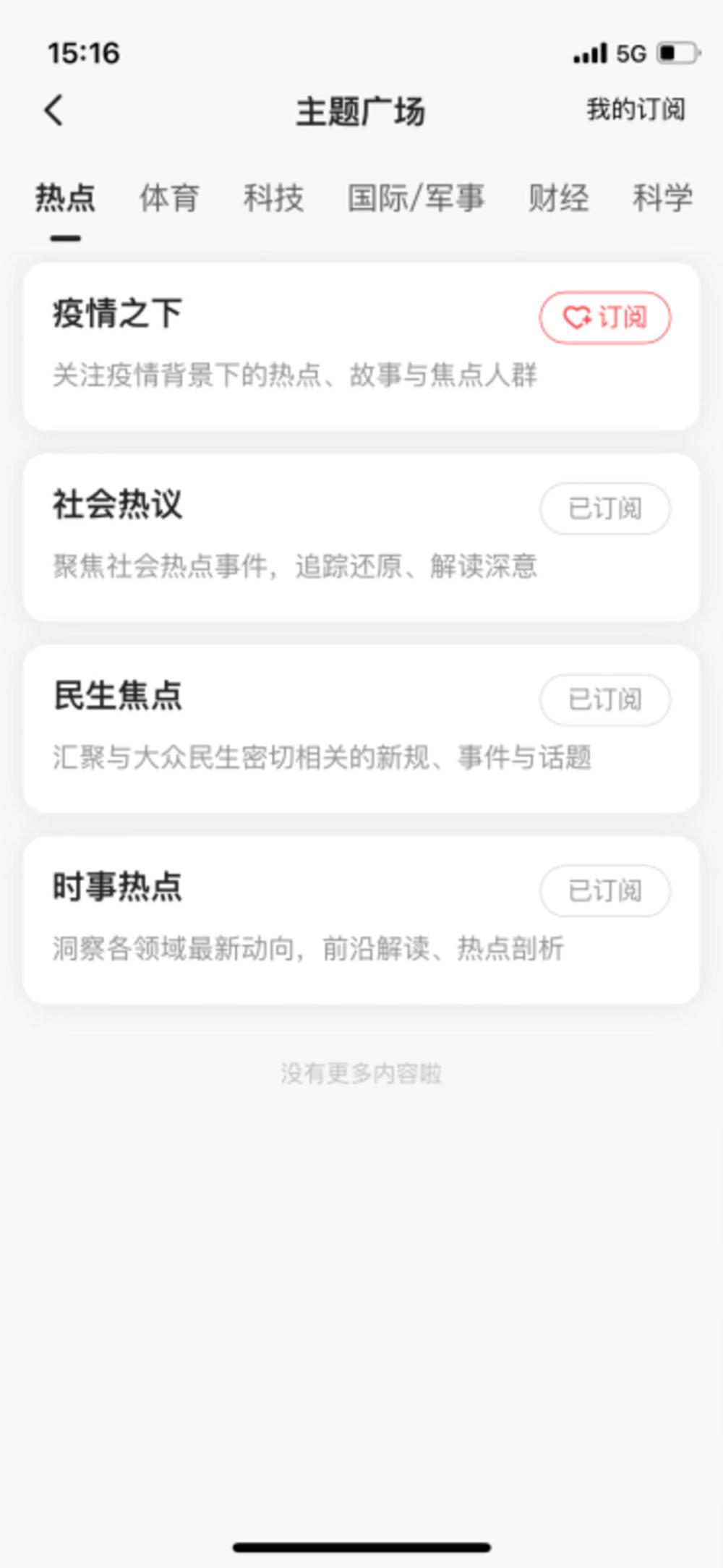This screenshot has height=1568, width=723.
Task: Open the 国际/军事 category
Action: (x=416, y=198)
